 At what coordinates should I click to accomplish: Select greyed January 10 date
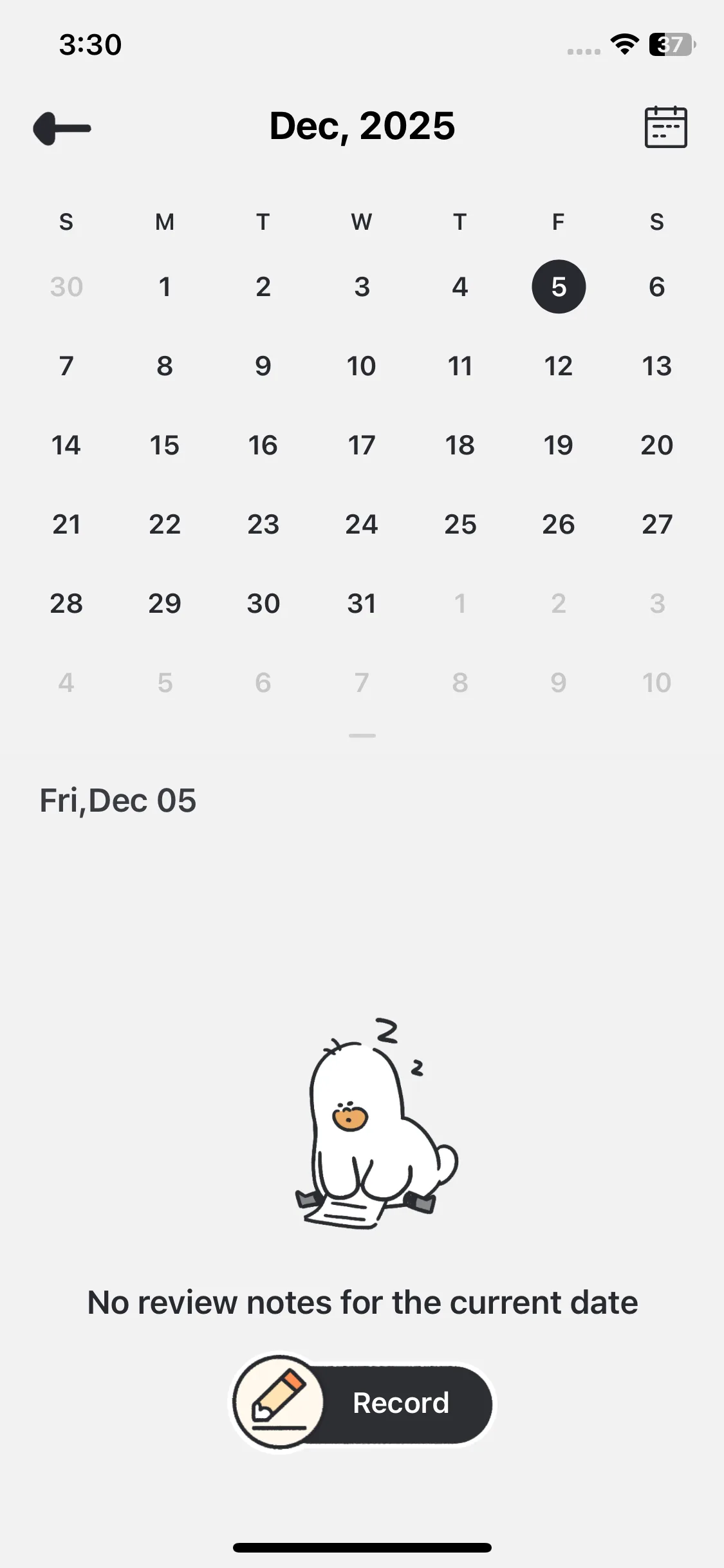point(656,683)
